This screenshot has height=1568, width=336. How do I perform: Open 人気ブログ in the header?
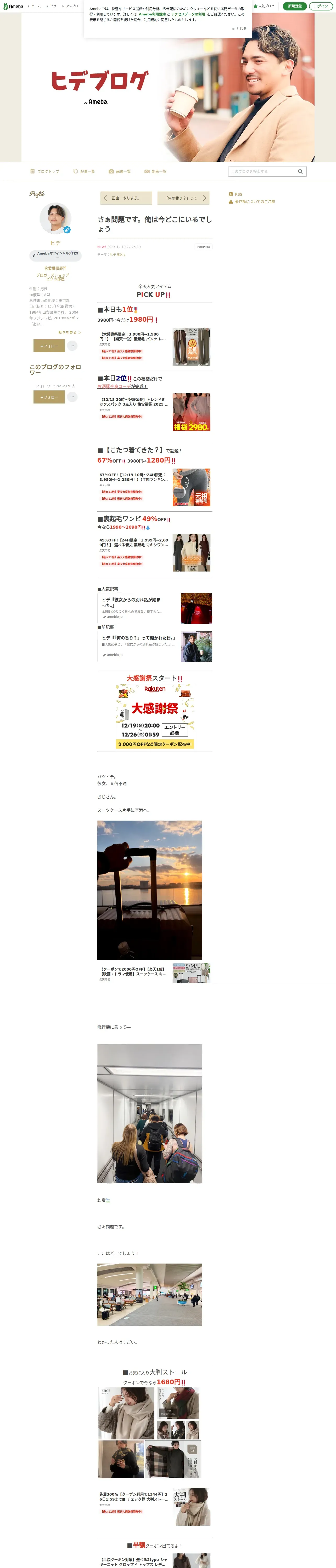(264, 6)
